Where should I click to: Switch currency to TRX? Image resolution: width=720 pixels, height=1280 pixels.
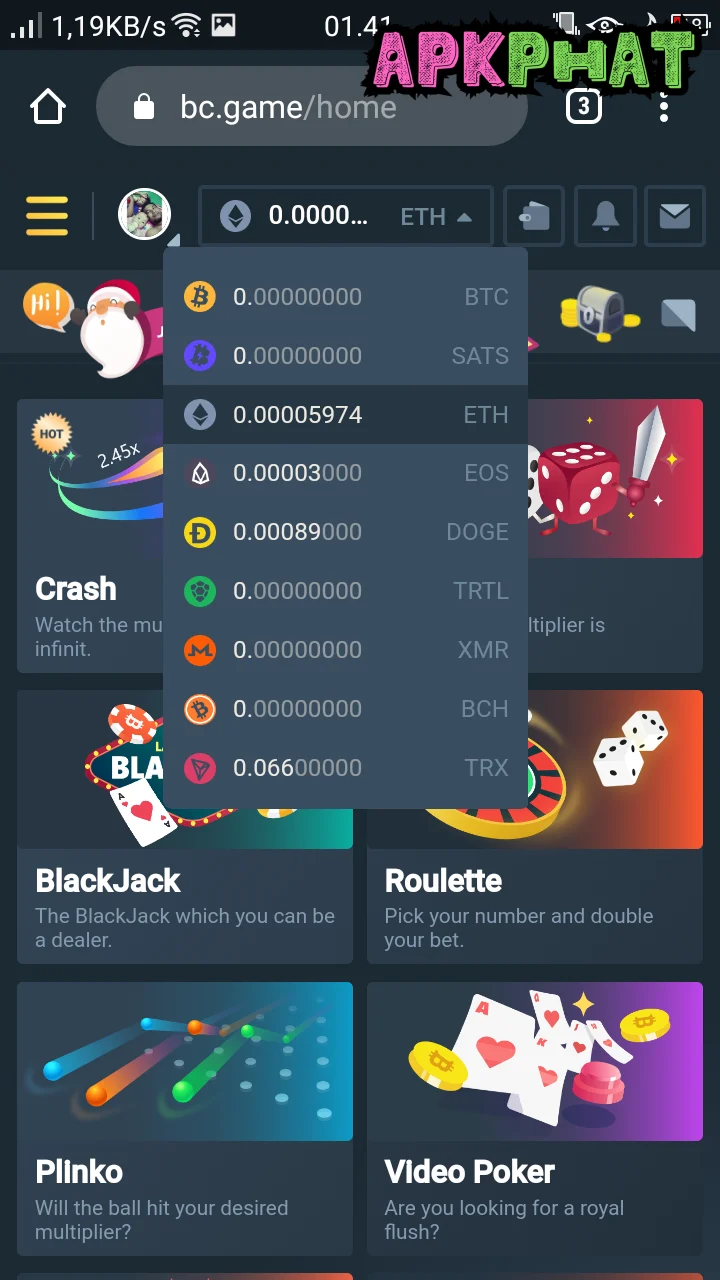(x=345, y=768)
